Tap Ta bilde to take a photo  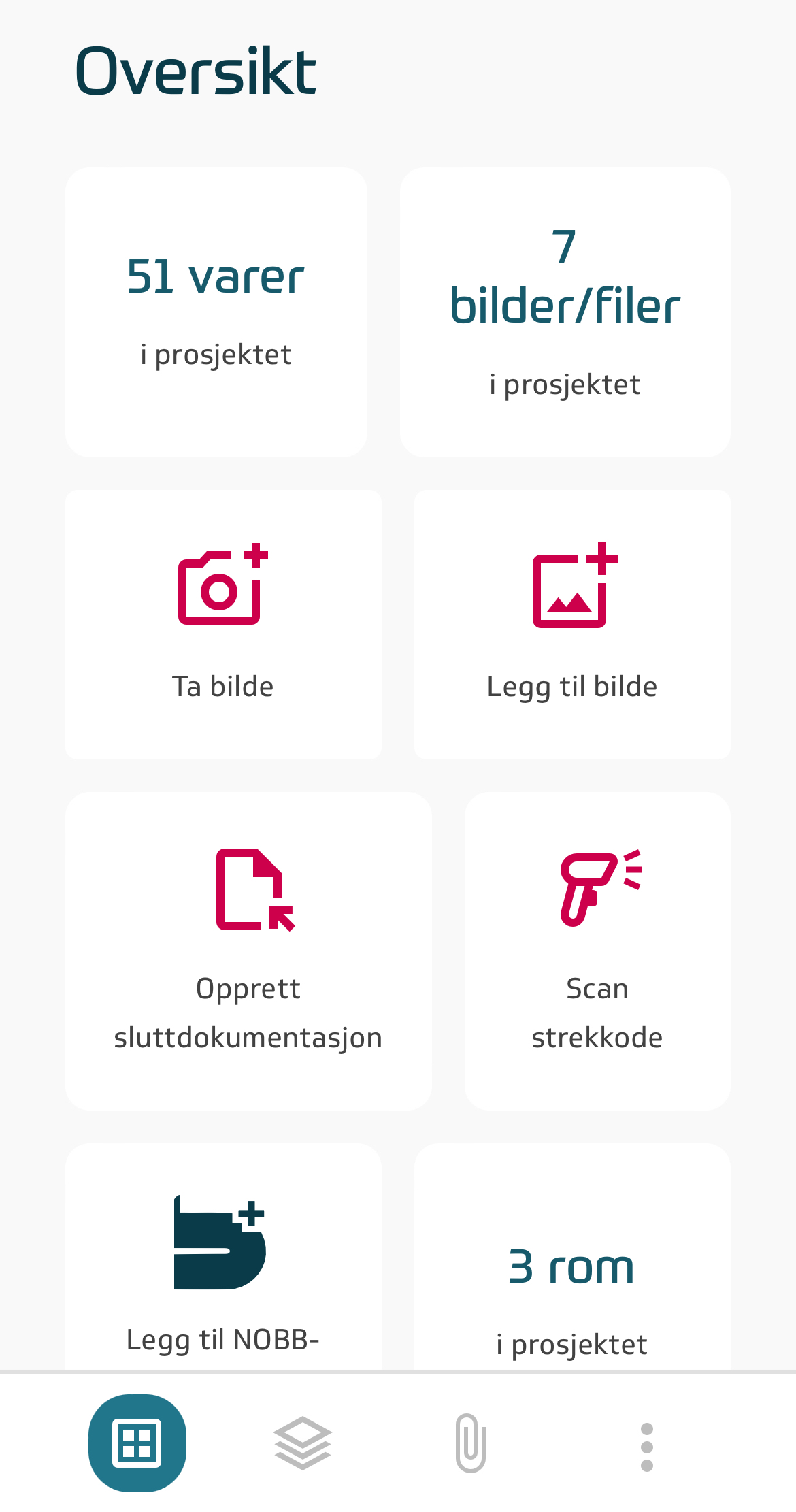point(223,623)
